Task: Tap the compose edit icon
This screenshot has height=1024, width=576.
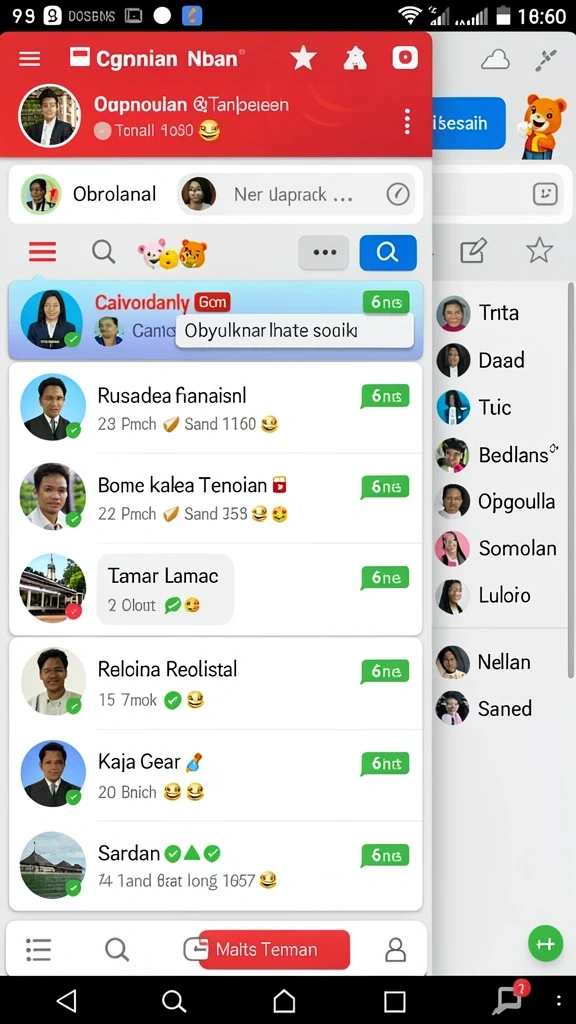Action: [473, 251]
